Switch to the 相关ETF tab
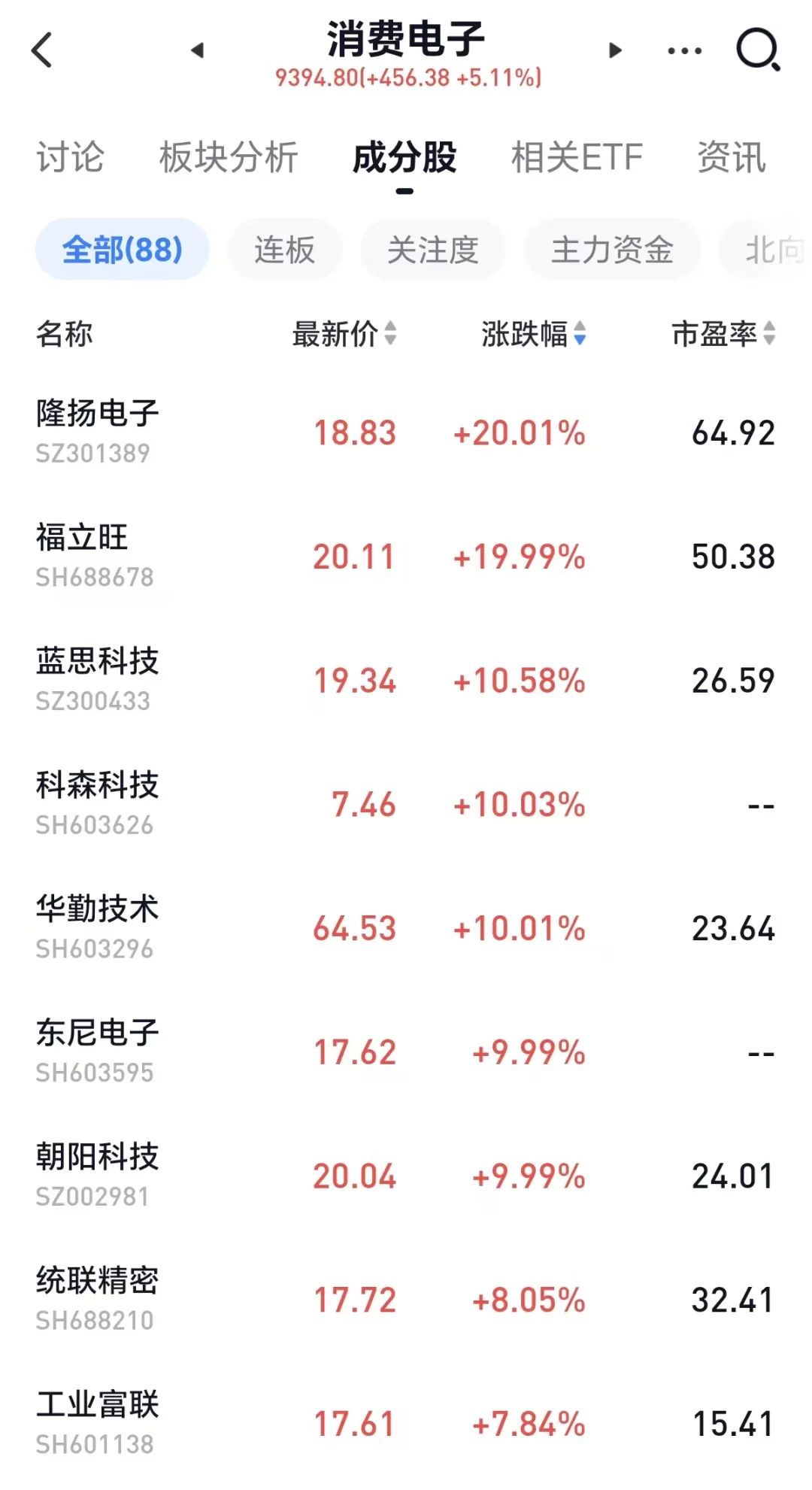The height and width of the screenshot is (1490, 812). coord(577,158)
